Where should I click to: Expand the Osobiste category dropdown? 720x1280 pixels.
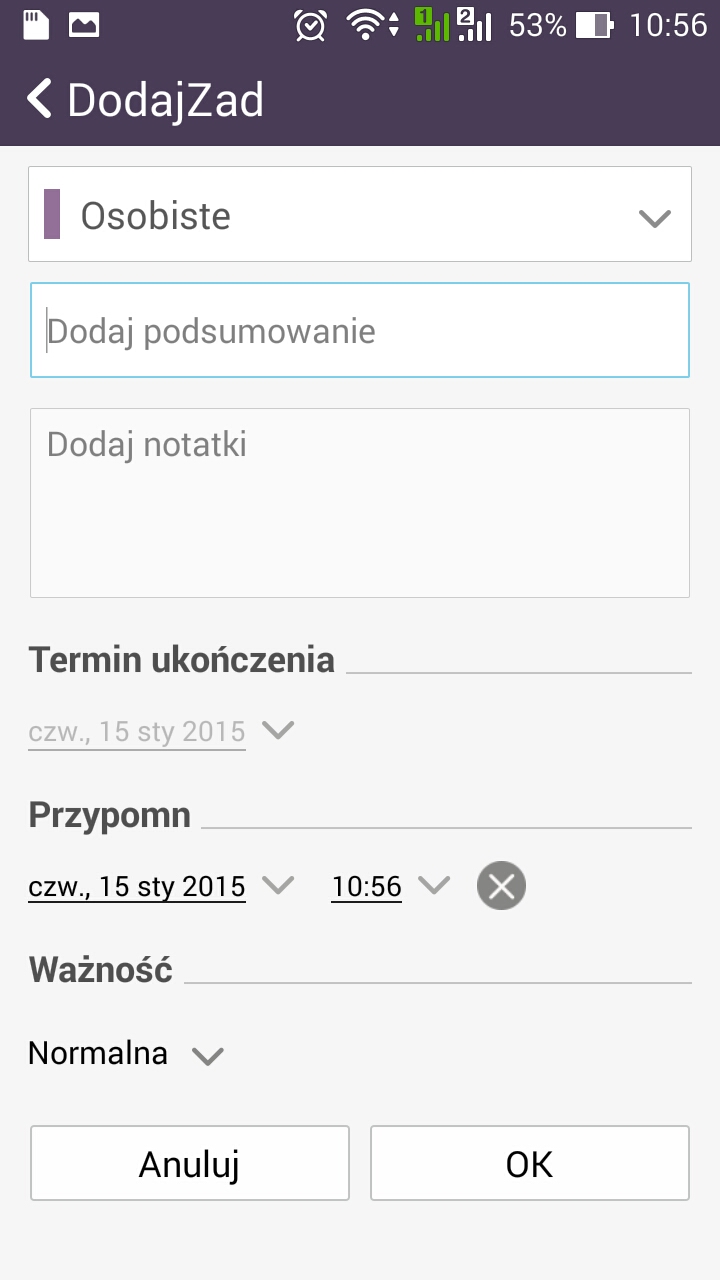[360, 215]
